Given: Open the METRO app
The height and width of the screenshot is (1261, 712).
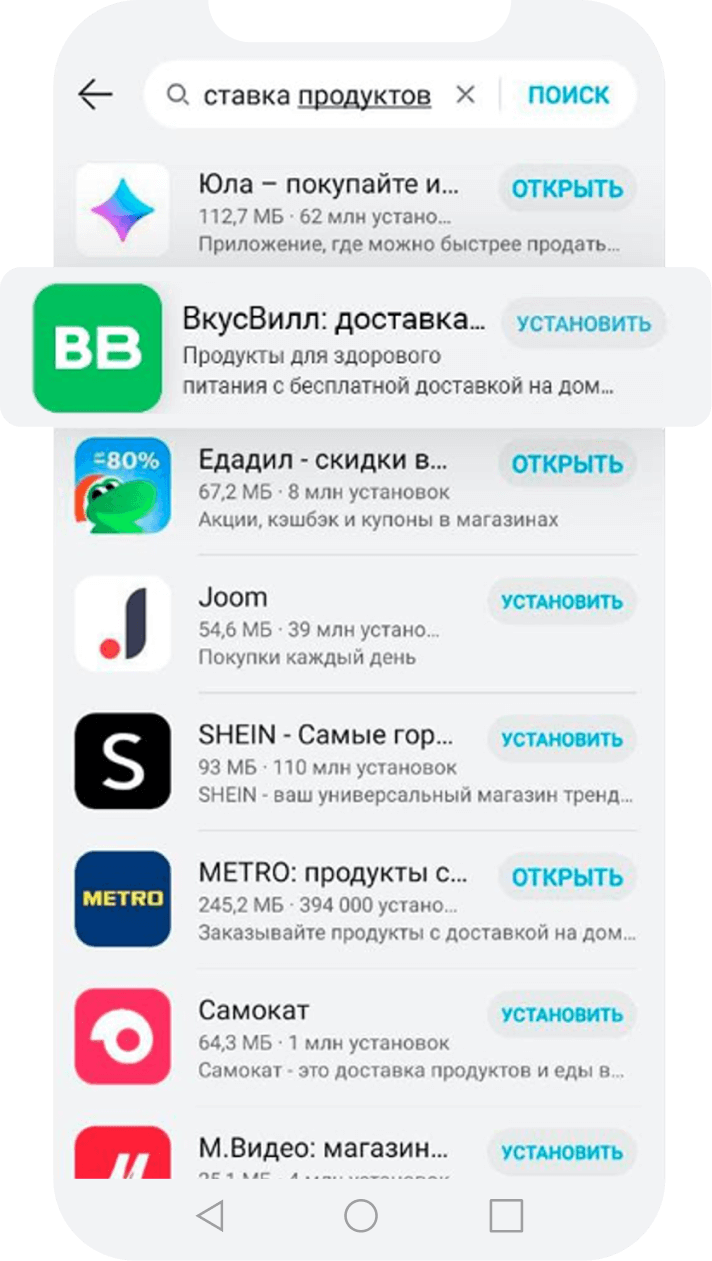Looking at the screenshot, I should point(567,877).
